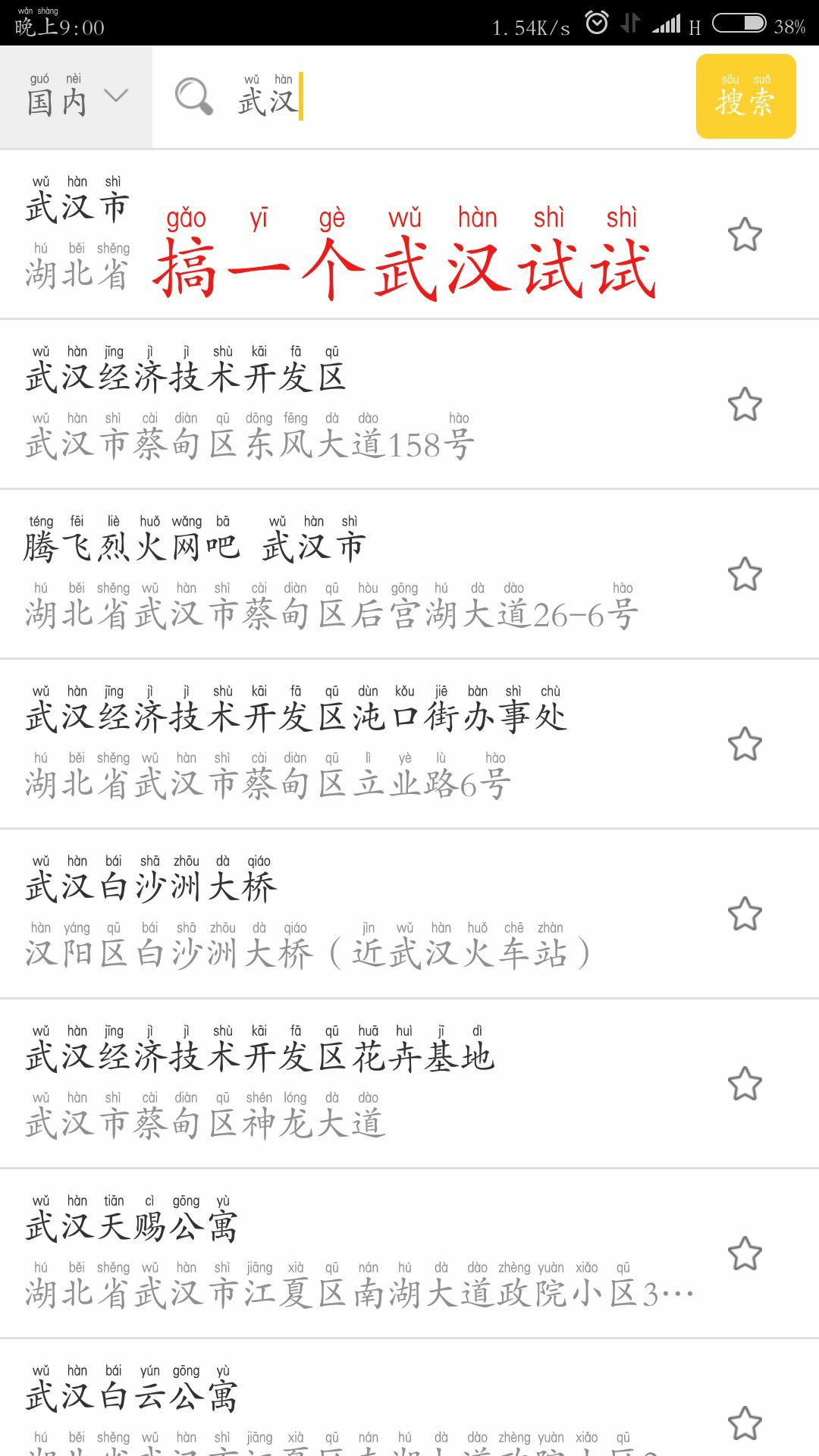Tap the search field containing 武汉
The image size is (819, 1456).
[x=425, y=97]
